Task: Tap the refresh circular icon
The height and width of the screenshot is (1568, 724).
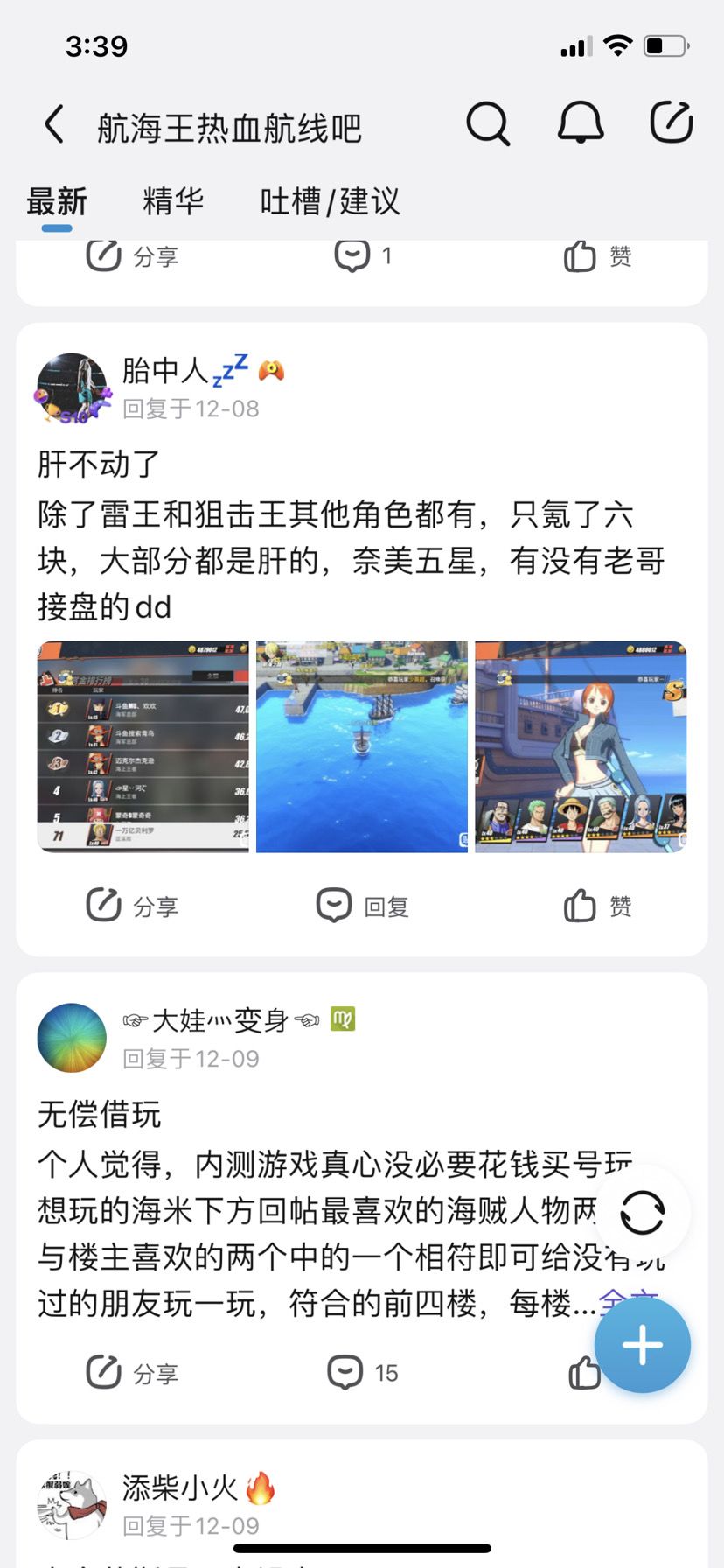Action: point(643,1213)
